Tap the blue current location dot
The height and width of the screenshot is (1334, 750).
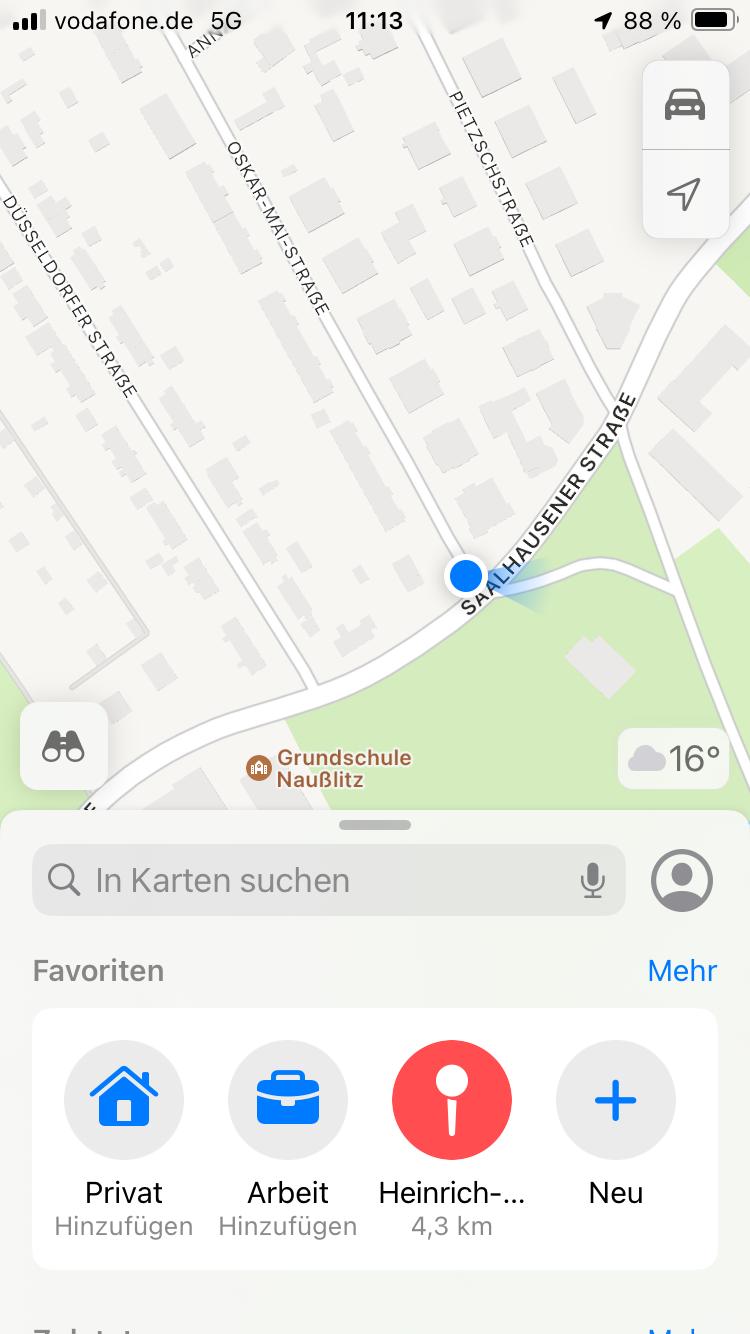tap(465, 576)
